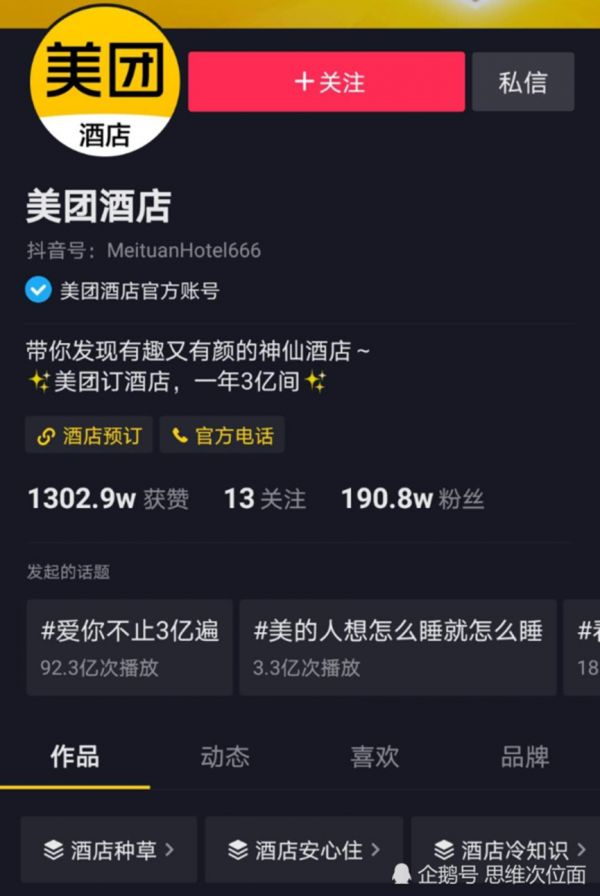Image resolution: width=600 pixels, height=896 pixels.
Task: Open the 酒店种草 collection
Action: coord(110,850)
